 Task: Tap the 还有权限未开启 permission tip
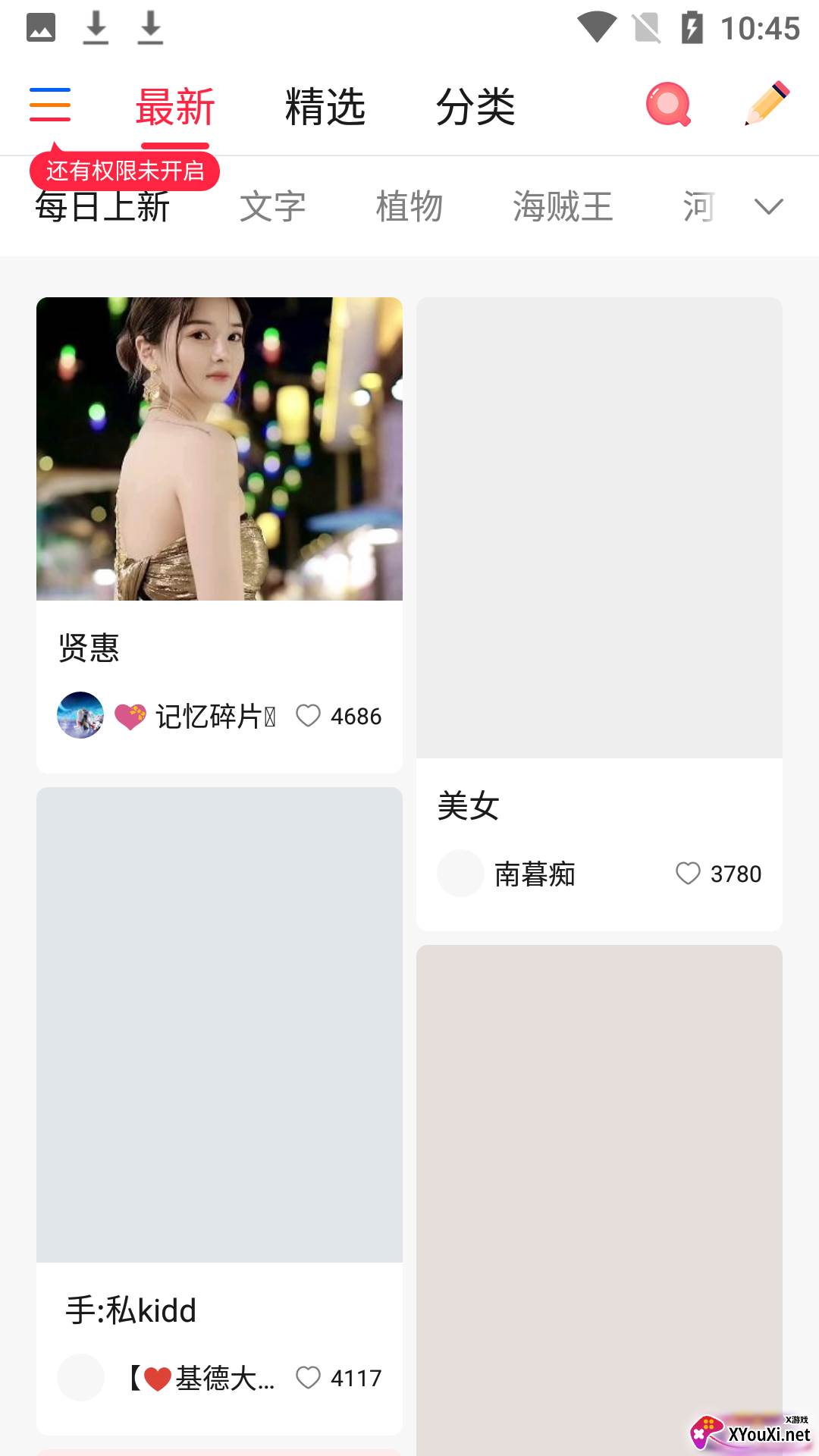(x=125, y=171)
